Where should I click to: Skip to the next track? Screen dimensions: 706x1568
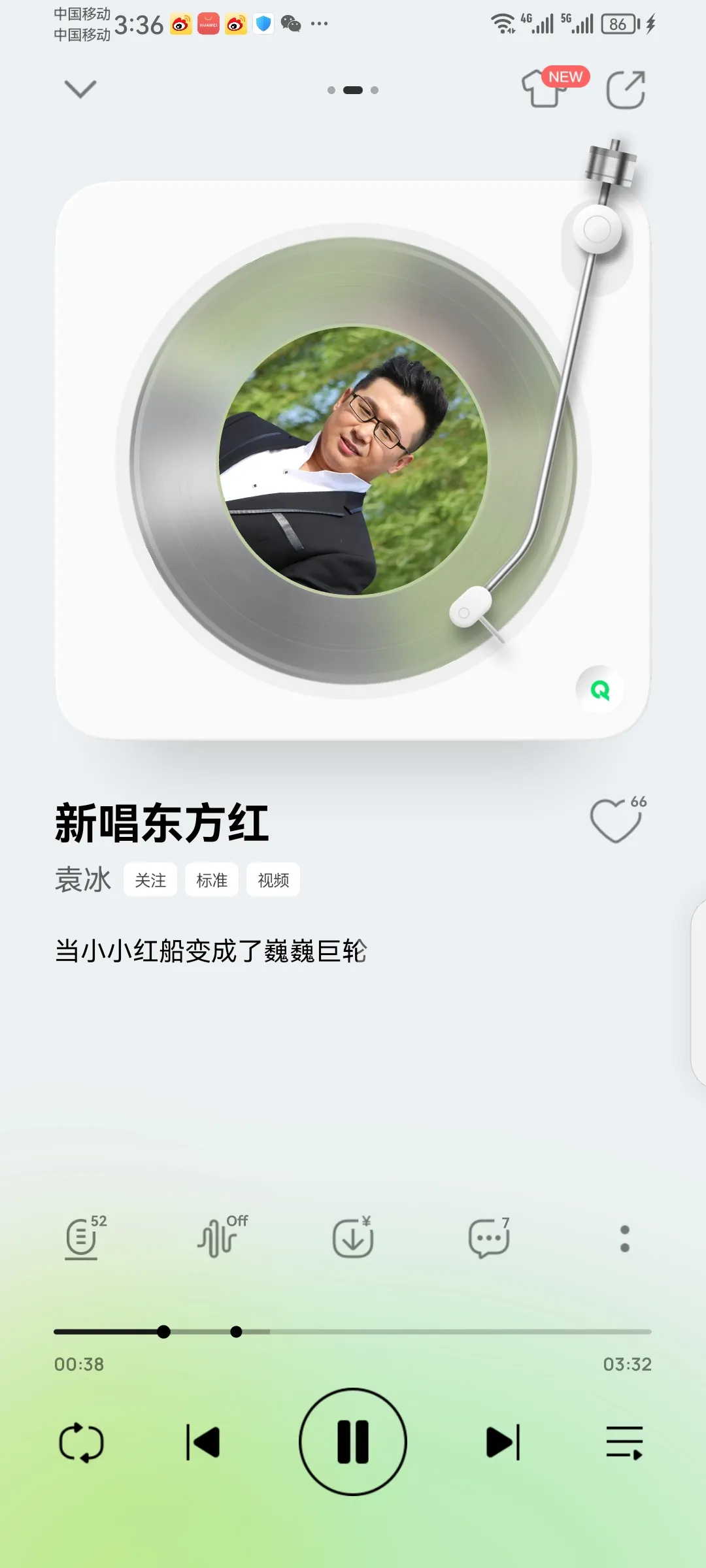click(503, 1442)
